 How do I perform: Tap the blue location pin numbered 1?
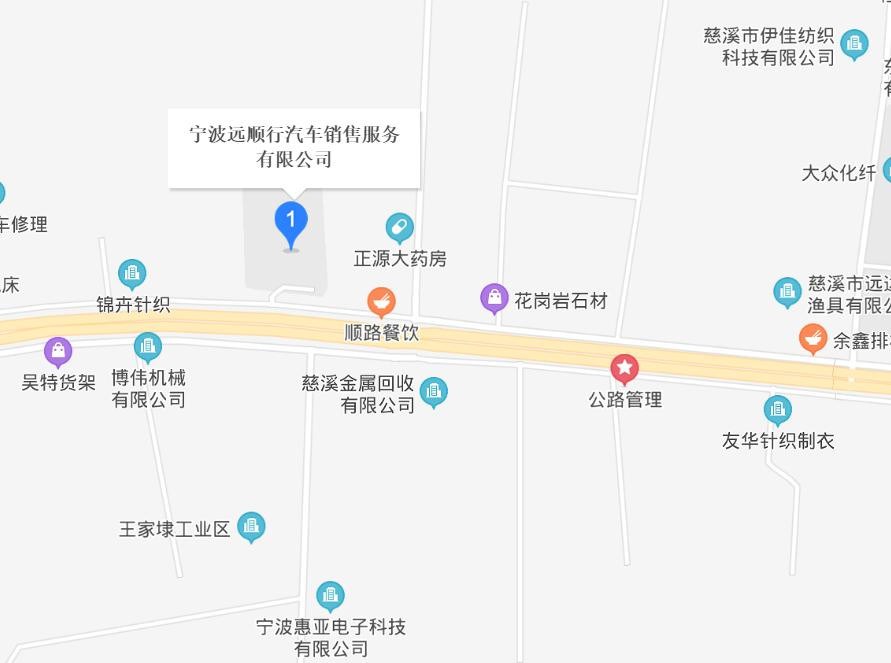point(291,222)
